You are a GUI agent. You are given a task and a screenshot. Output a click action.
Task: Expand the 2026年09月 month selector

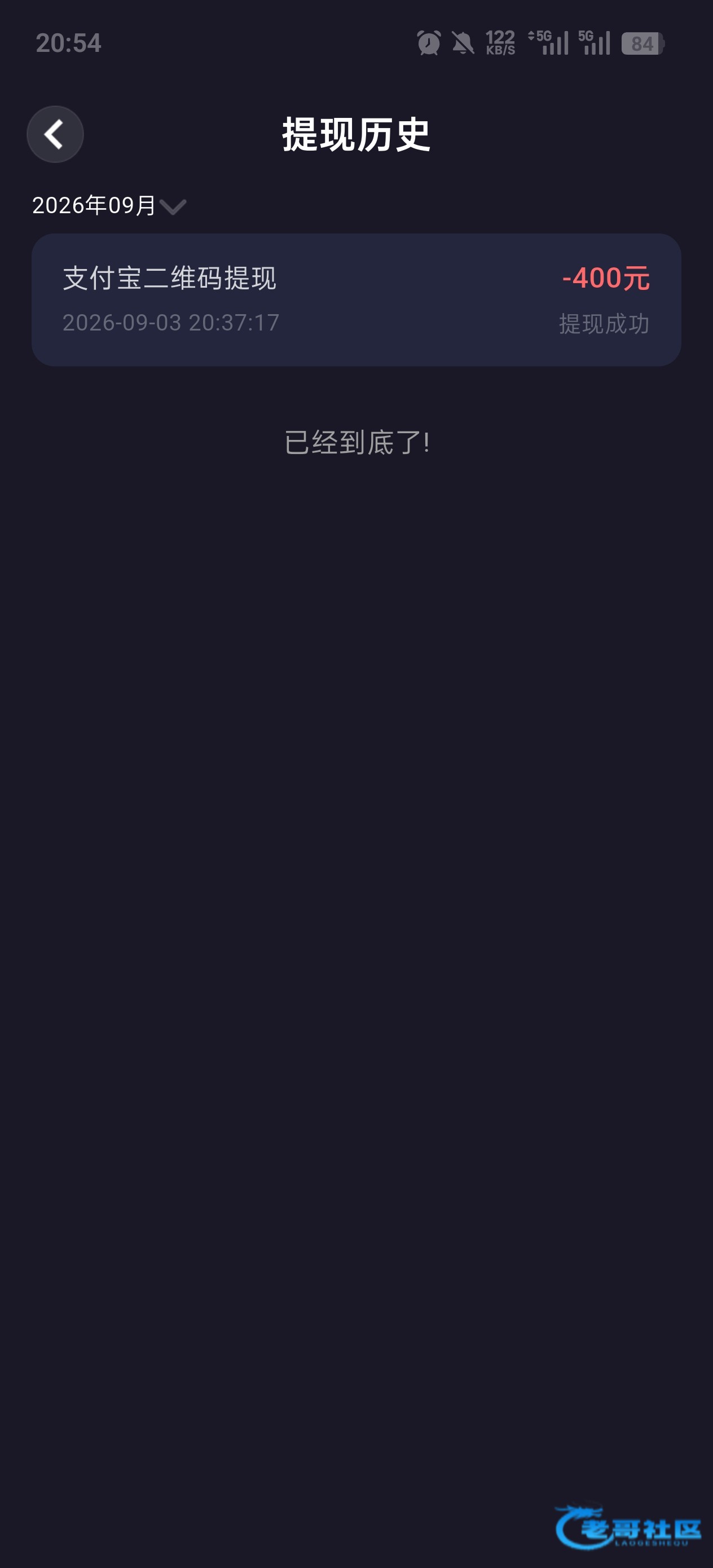pos(109,206)
